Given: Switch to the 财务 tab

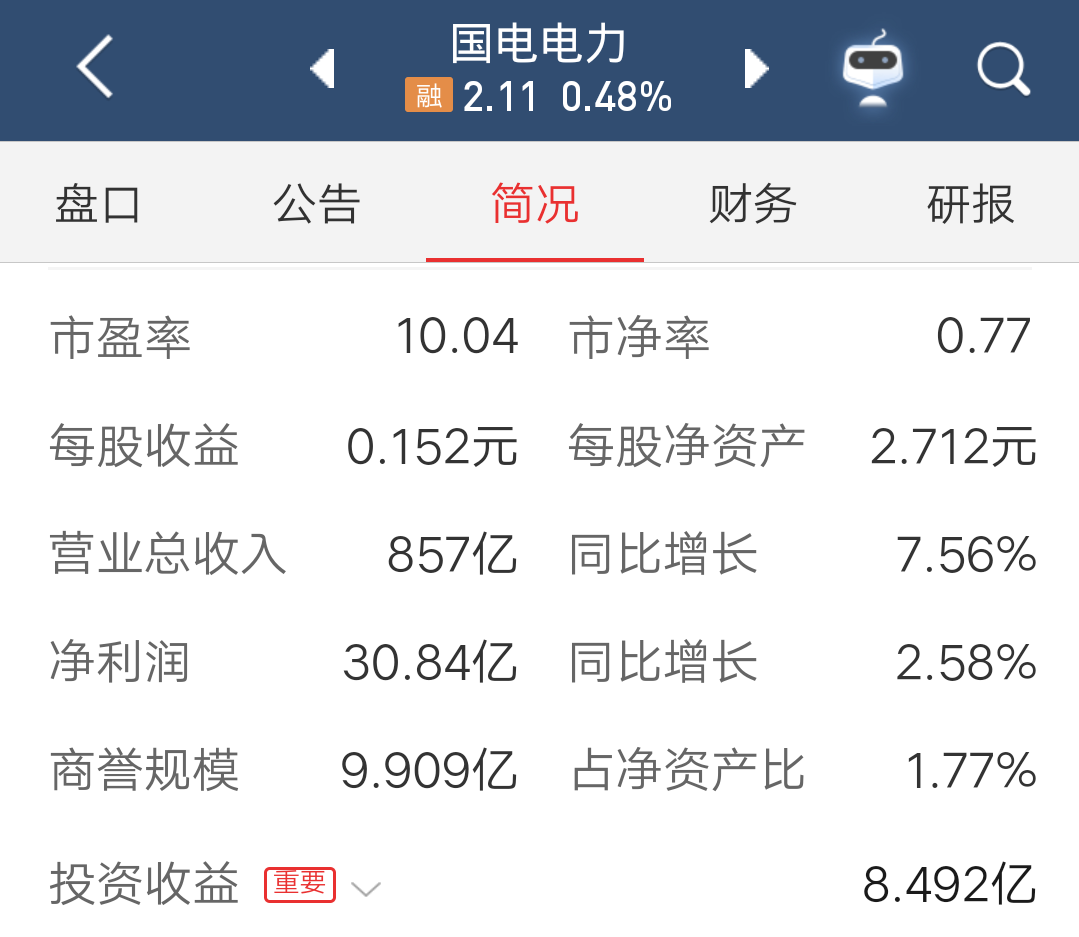Looking at the screenshot, I should click(753, 205).
